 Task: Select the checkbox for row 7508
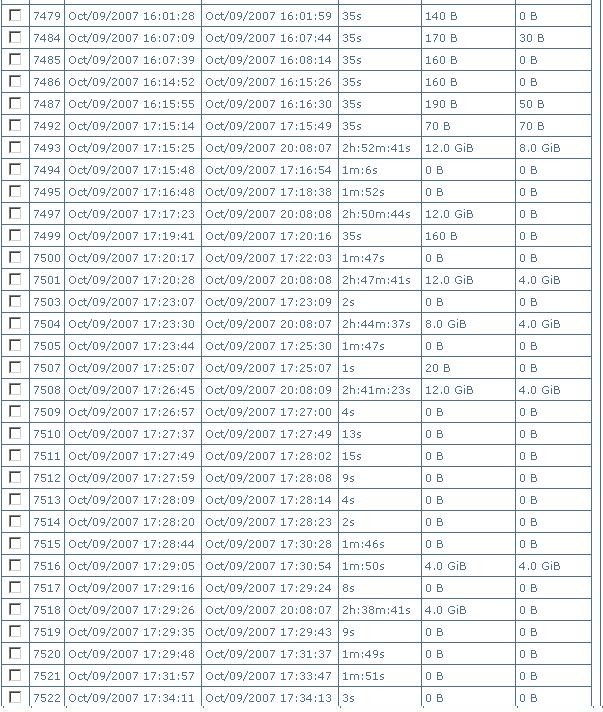click(15, 389)
